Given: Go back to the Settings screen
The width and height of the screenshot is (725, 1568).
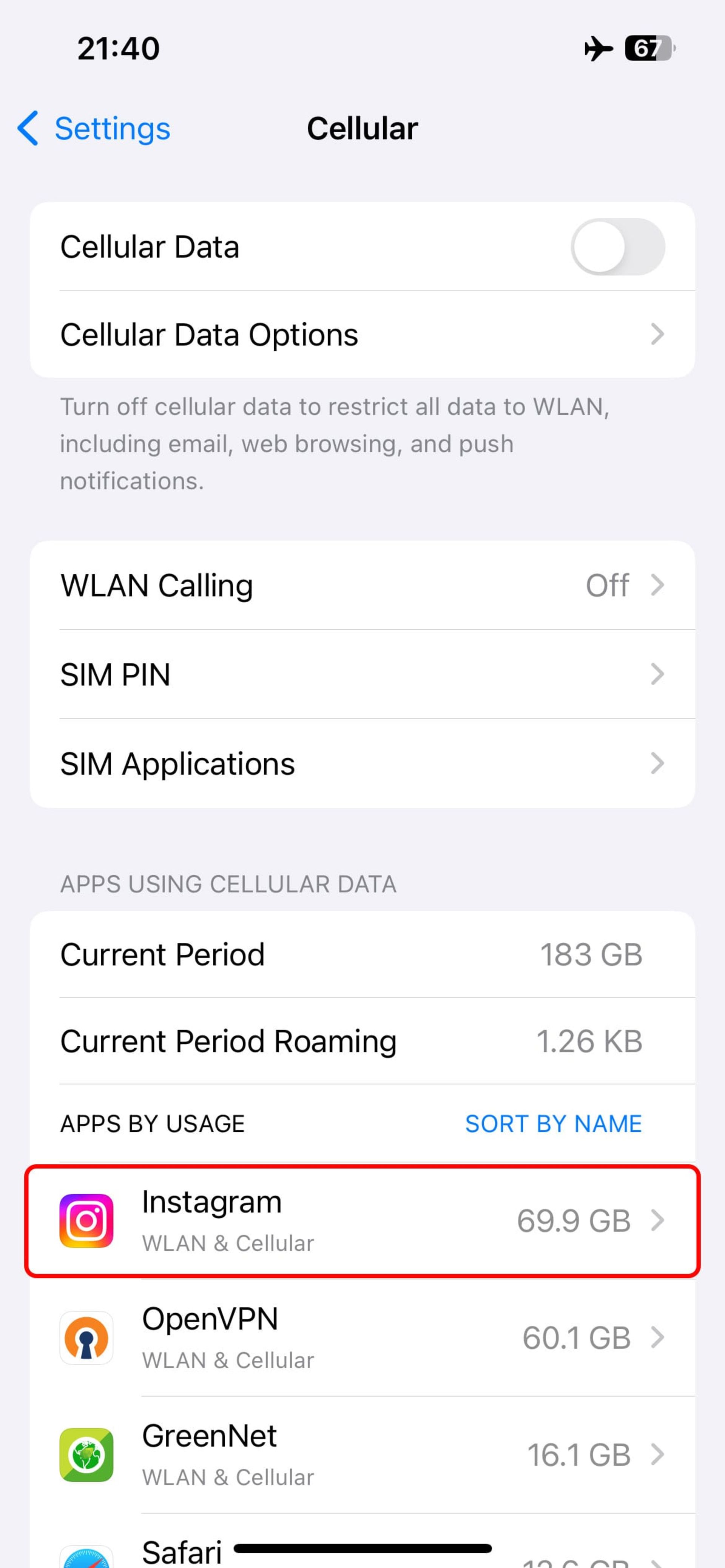Looking at the screenshot, I should [94, 128].
